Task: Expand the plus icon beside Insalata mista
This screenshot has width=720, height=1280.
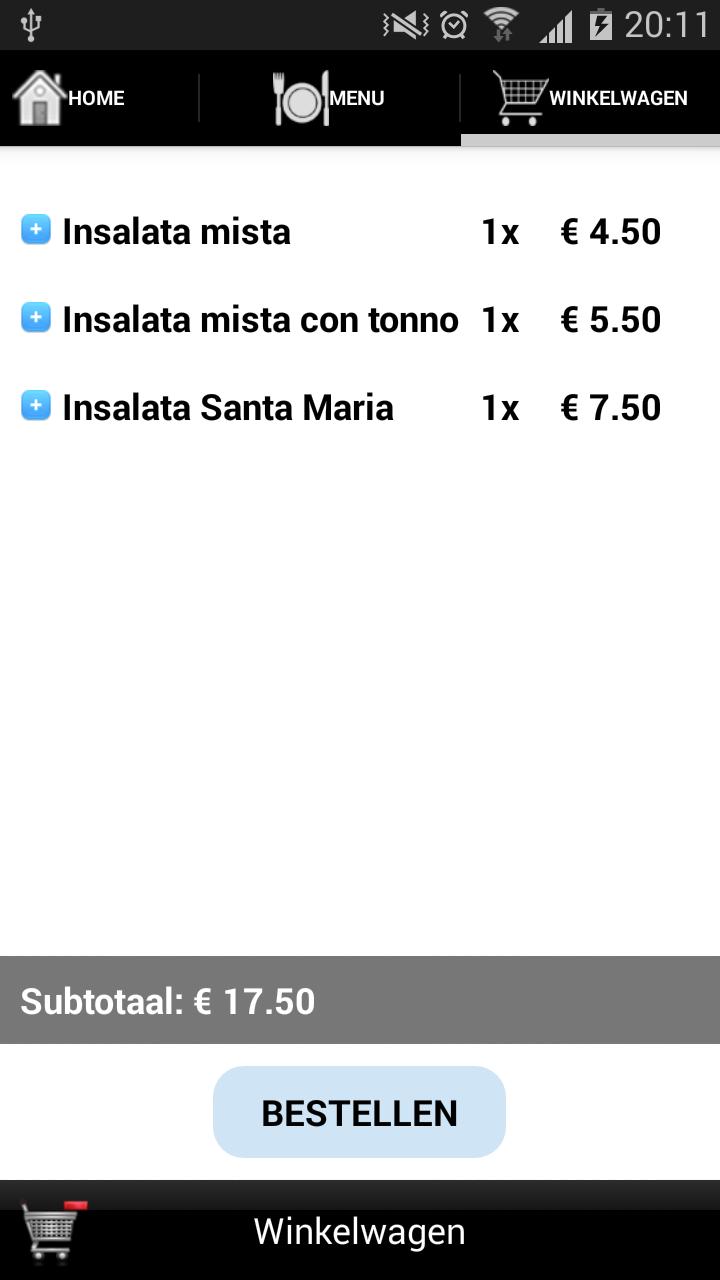Action: (x=36, y=231)
